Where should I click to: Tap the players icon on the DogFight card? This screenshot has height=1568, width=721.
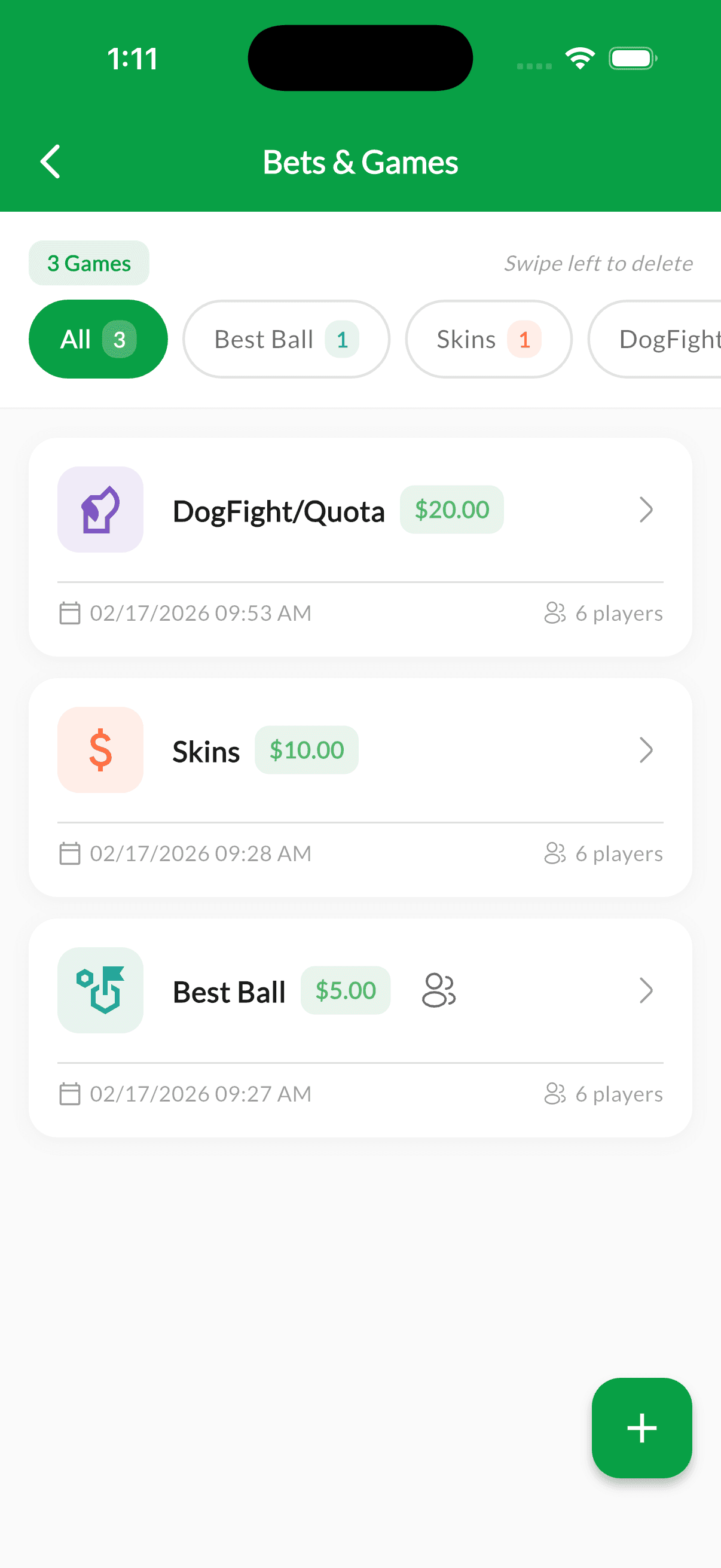point(554,613)
